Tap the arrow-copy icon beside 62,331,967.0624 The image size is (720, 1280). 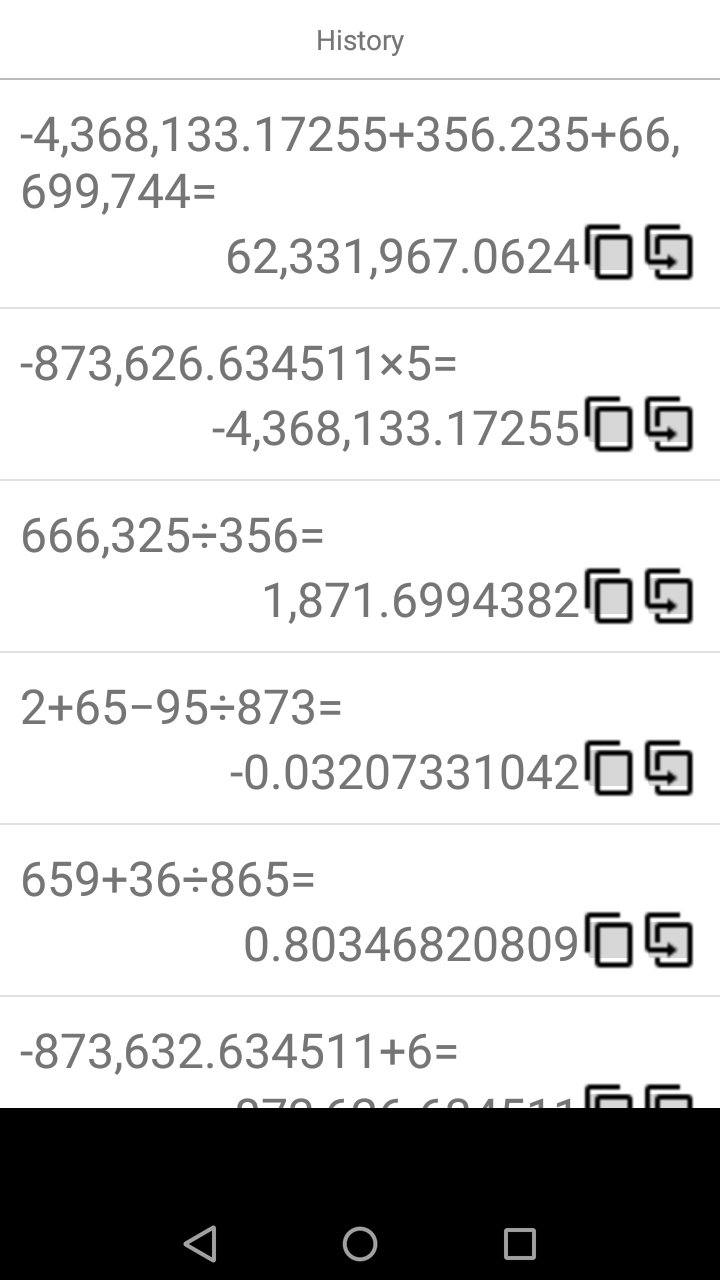pos(669,253)
